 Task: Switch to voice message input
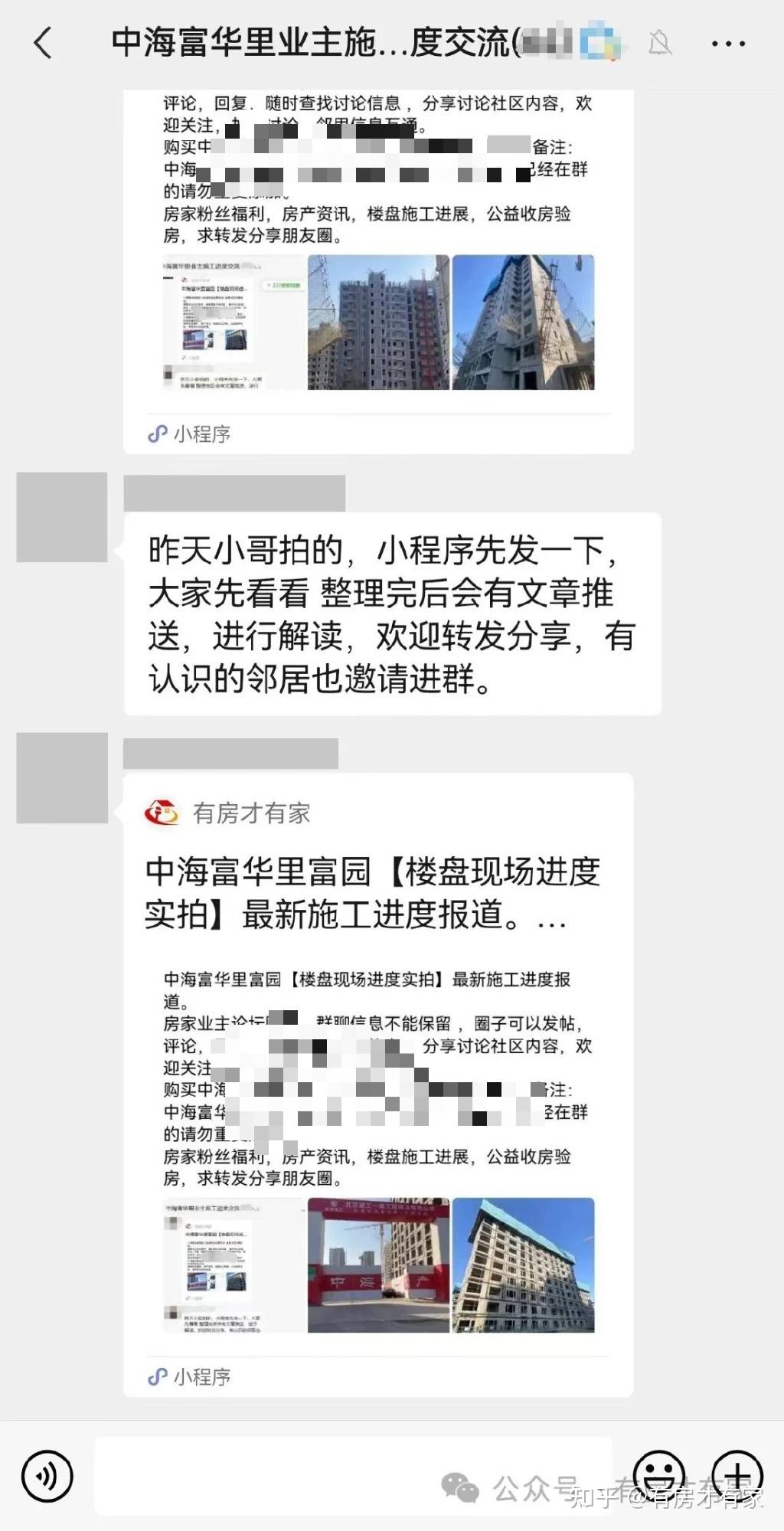pos(47,1475)
